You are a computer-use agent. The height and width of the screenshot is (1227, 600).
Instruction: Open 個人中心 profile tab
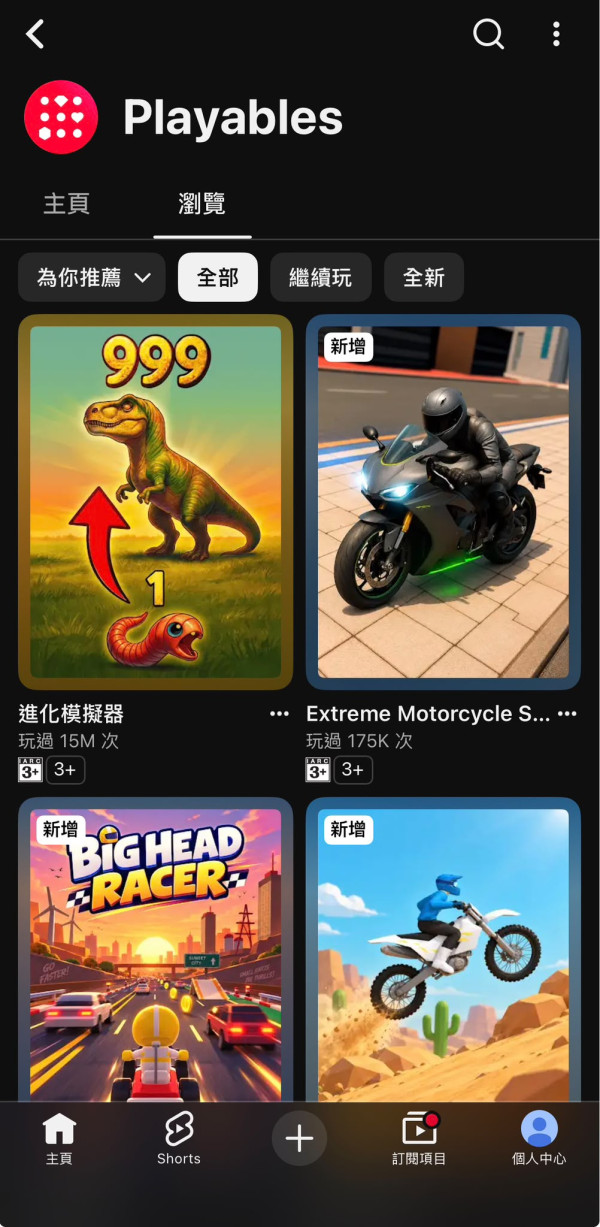[x=539, y=1139]
